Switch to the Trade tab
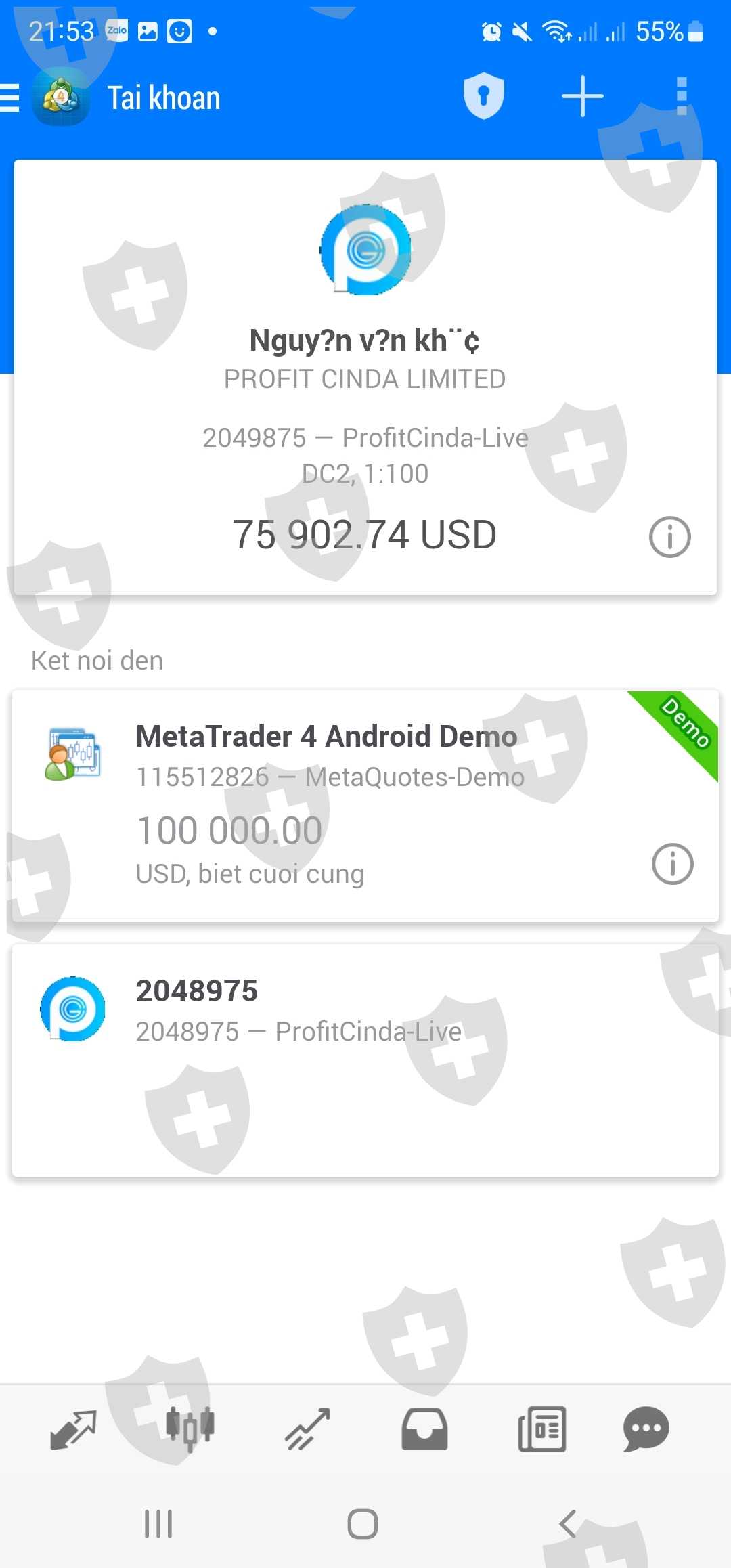731x1568 pixels. pos(307,1429)
